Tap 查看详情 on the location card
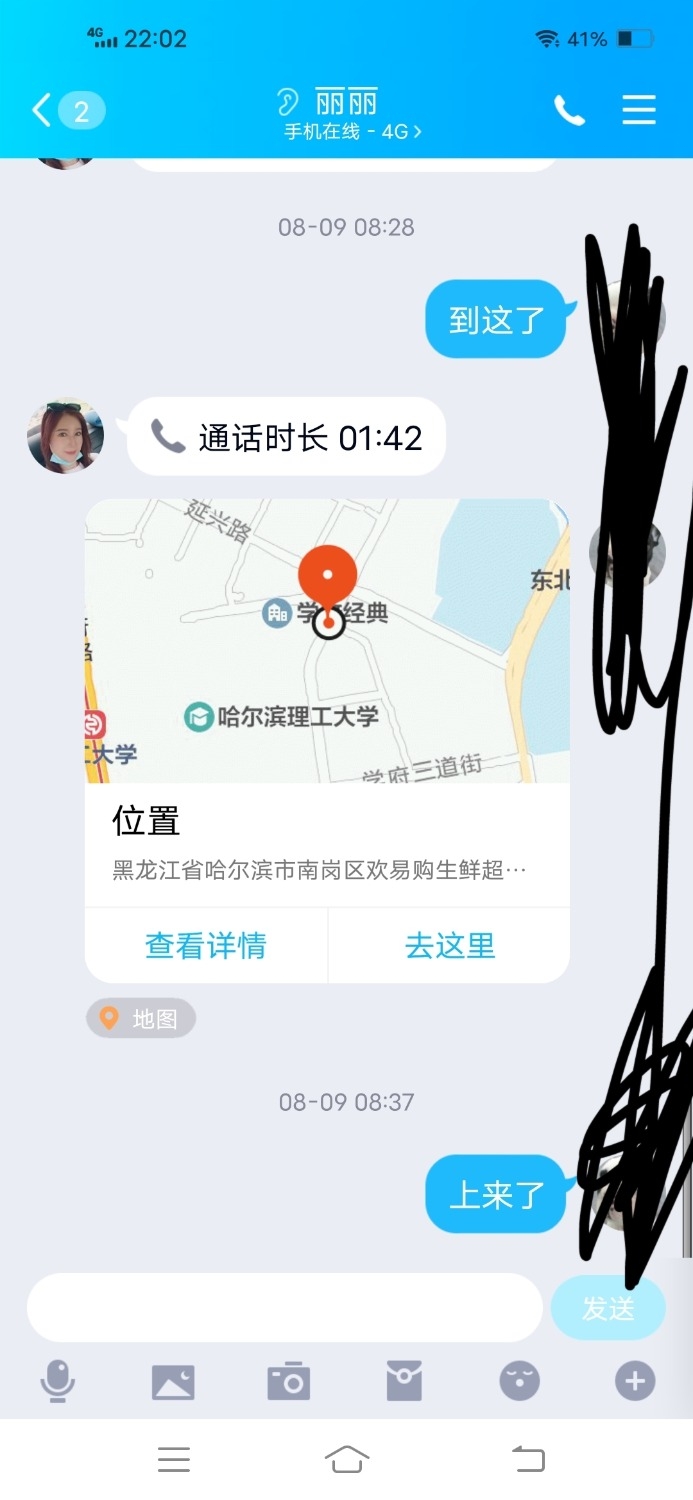This screenshot has width=693, height=1500. click(206, 945)
